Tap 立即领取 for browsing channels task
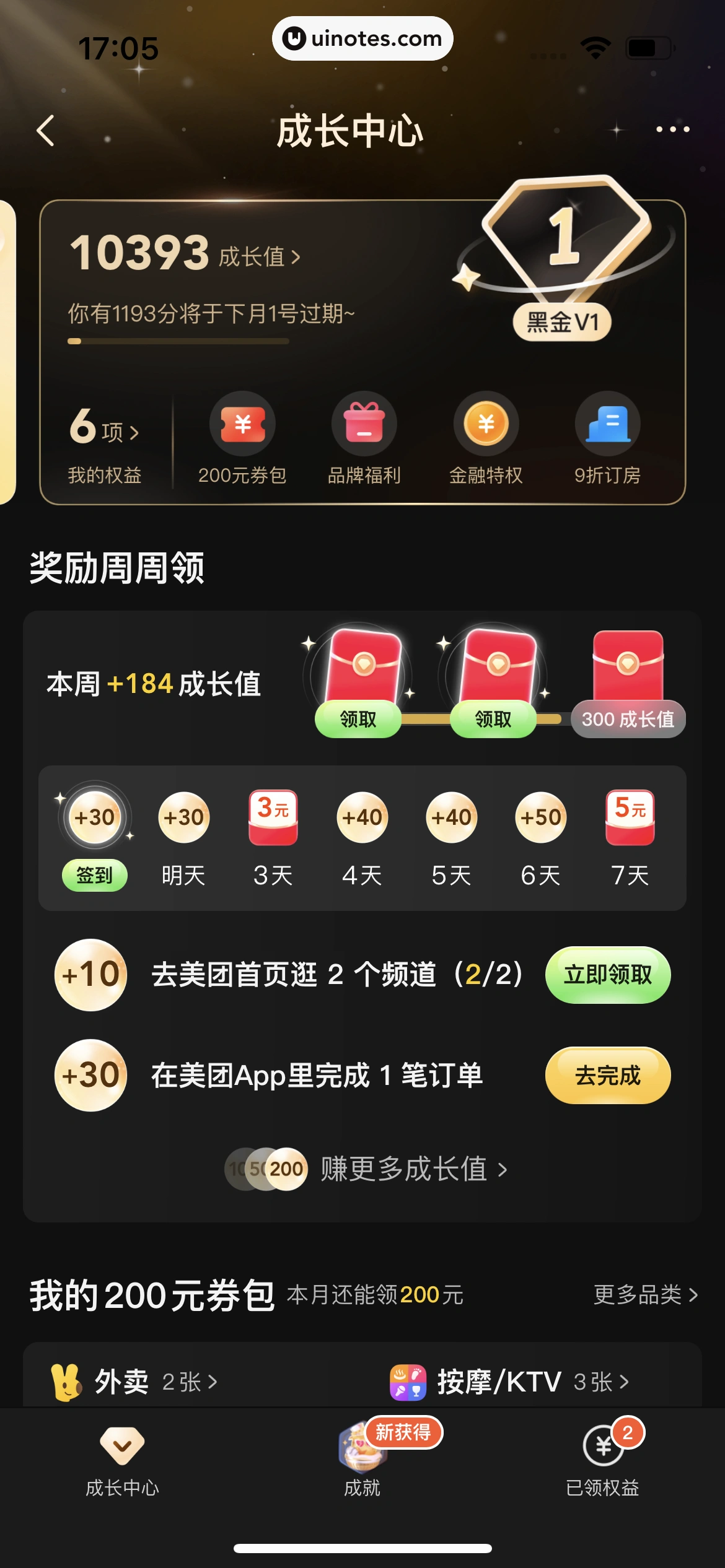This screenshot has width=725, height=1568. pyautogui.click(x=607, y=975)
